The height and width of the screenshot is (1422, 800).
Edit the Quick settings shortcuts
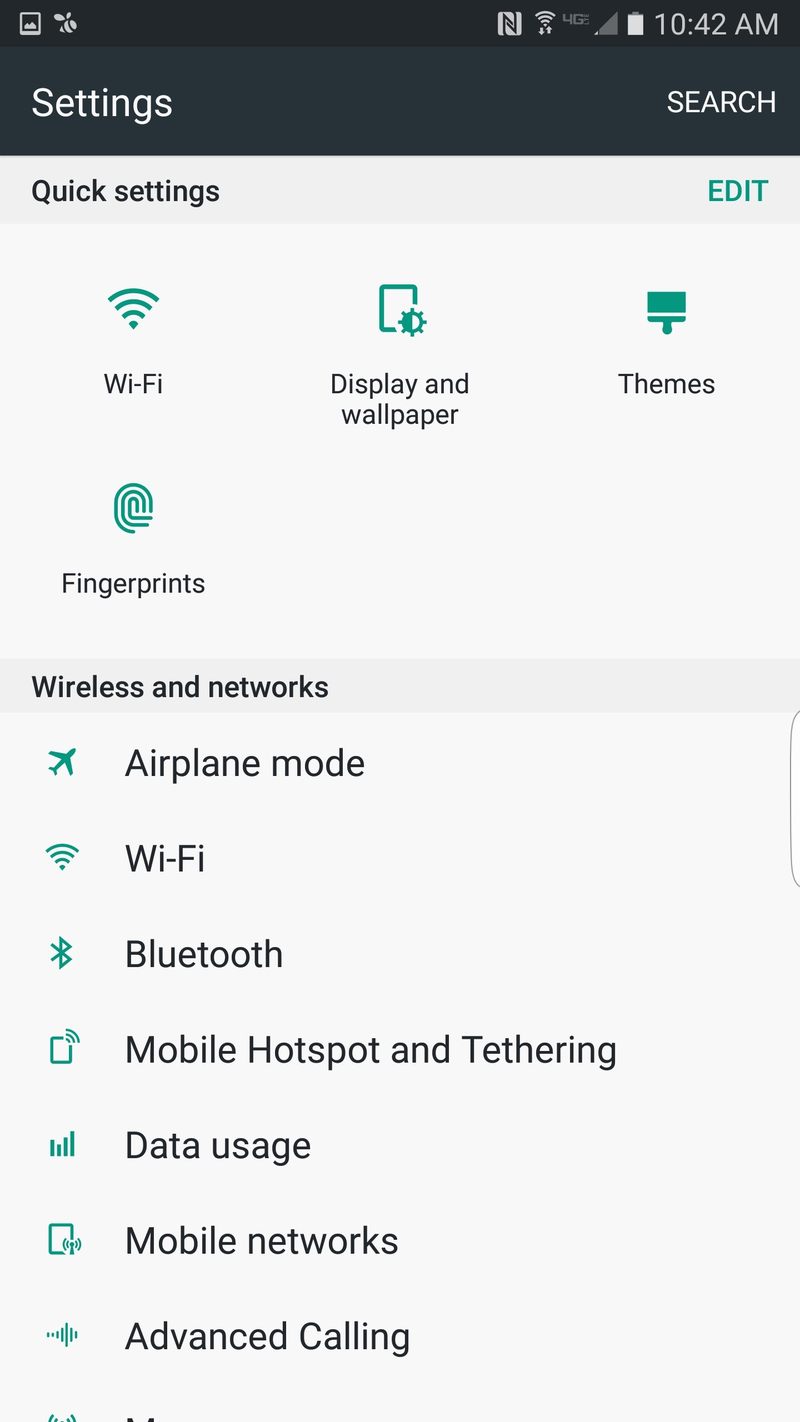coord(737,191)
